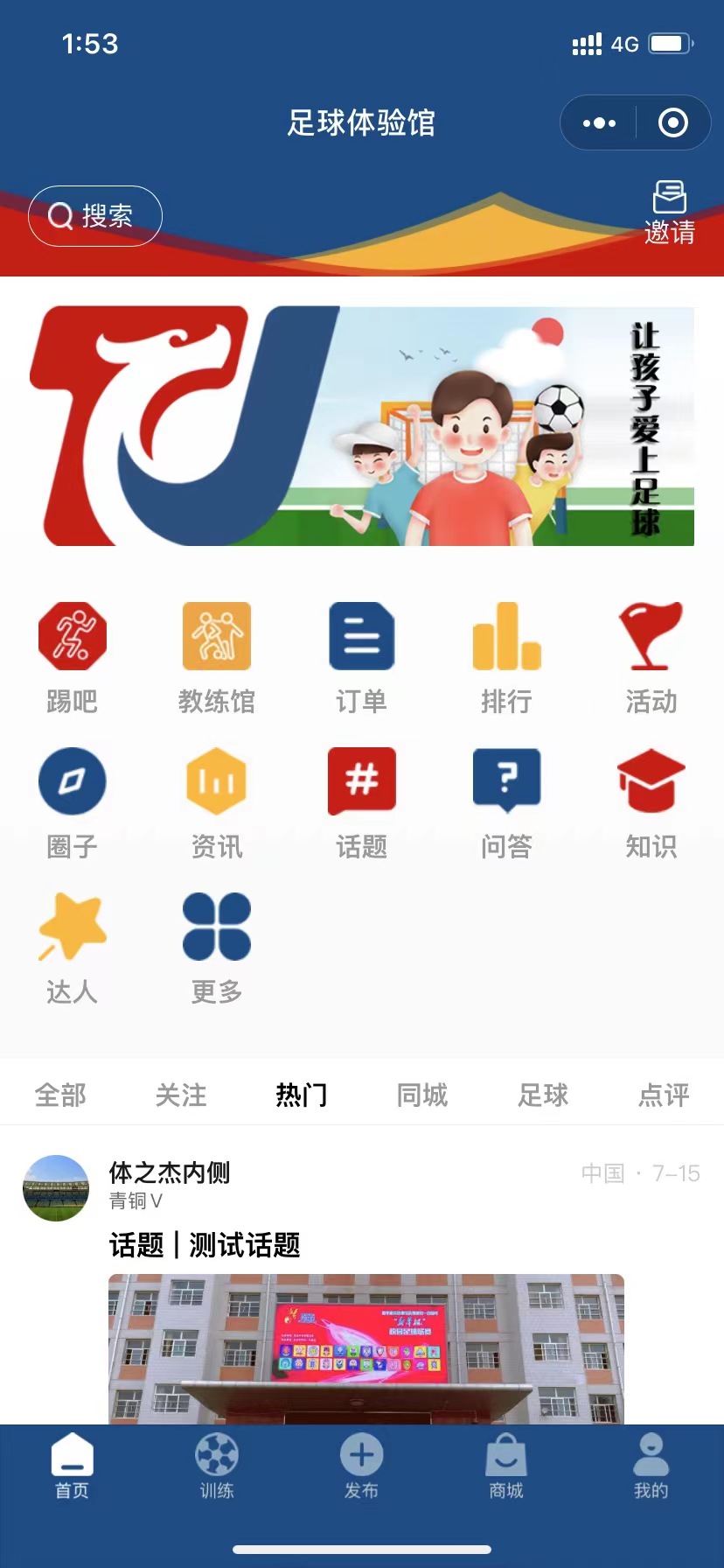
Task: Open the 问答 Q&A section
Action: coord(506,803)
